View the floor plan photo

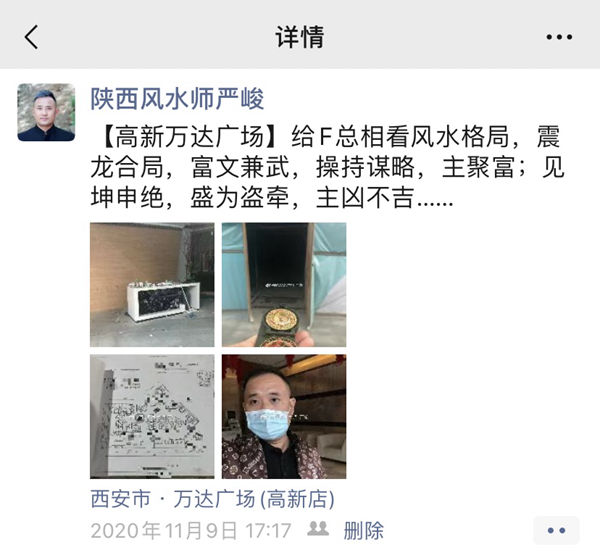[152, 416]
